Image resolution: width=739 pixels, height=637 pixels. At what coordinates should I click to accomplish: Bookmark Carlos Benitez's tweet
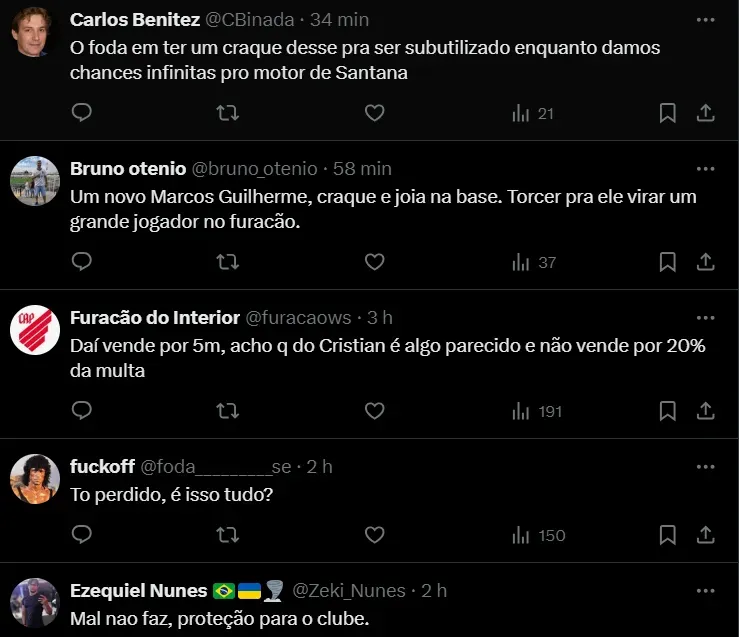pyautogui.click(x=667, y=113)
